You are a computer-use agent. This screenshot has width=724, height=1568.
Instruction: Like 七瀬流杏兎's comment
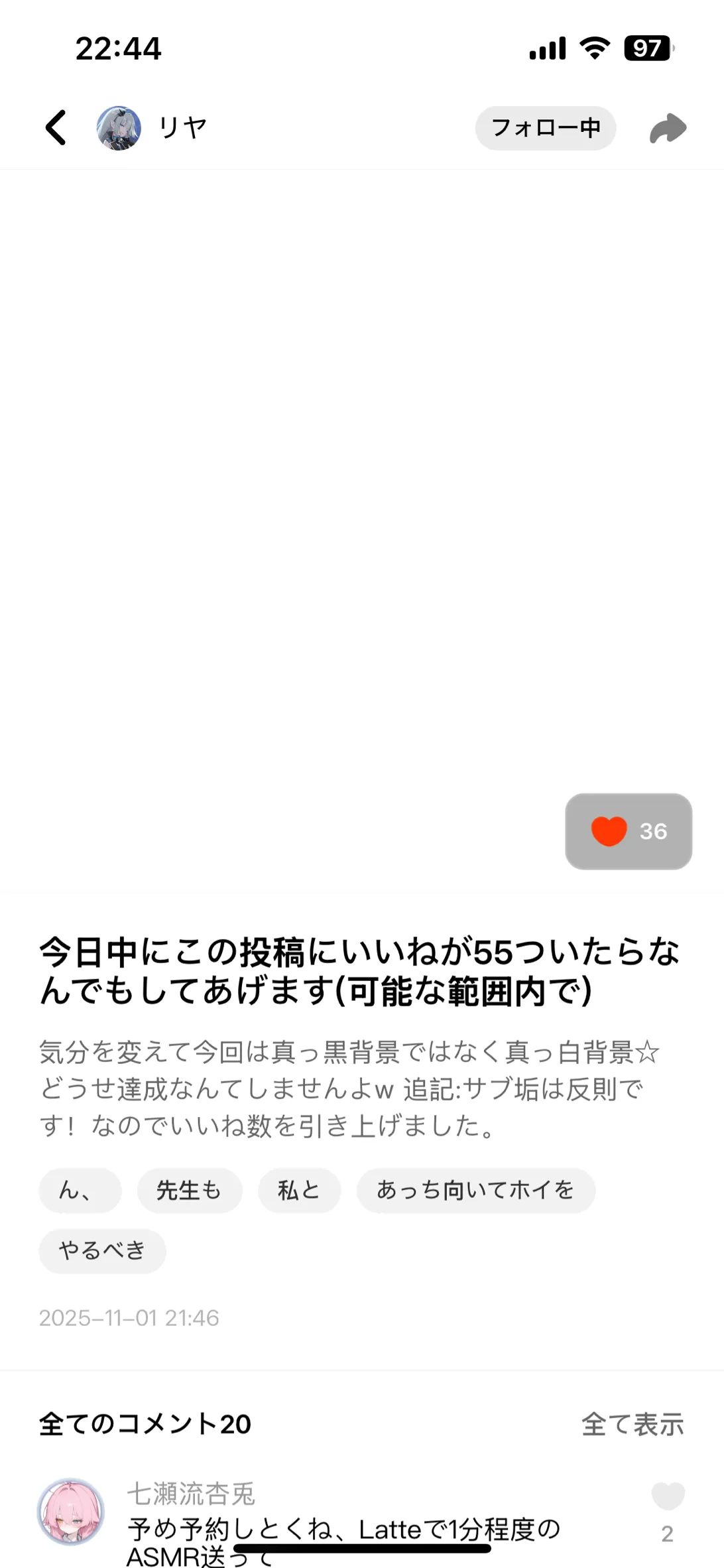pyautogui.click(x=668, y=1496)
